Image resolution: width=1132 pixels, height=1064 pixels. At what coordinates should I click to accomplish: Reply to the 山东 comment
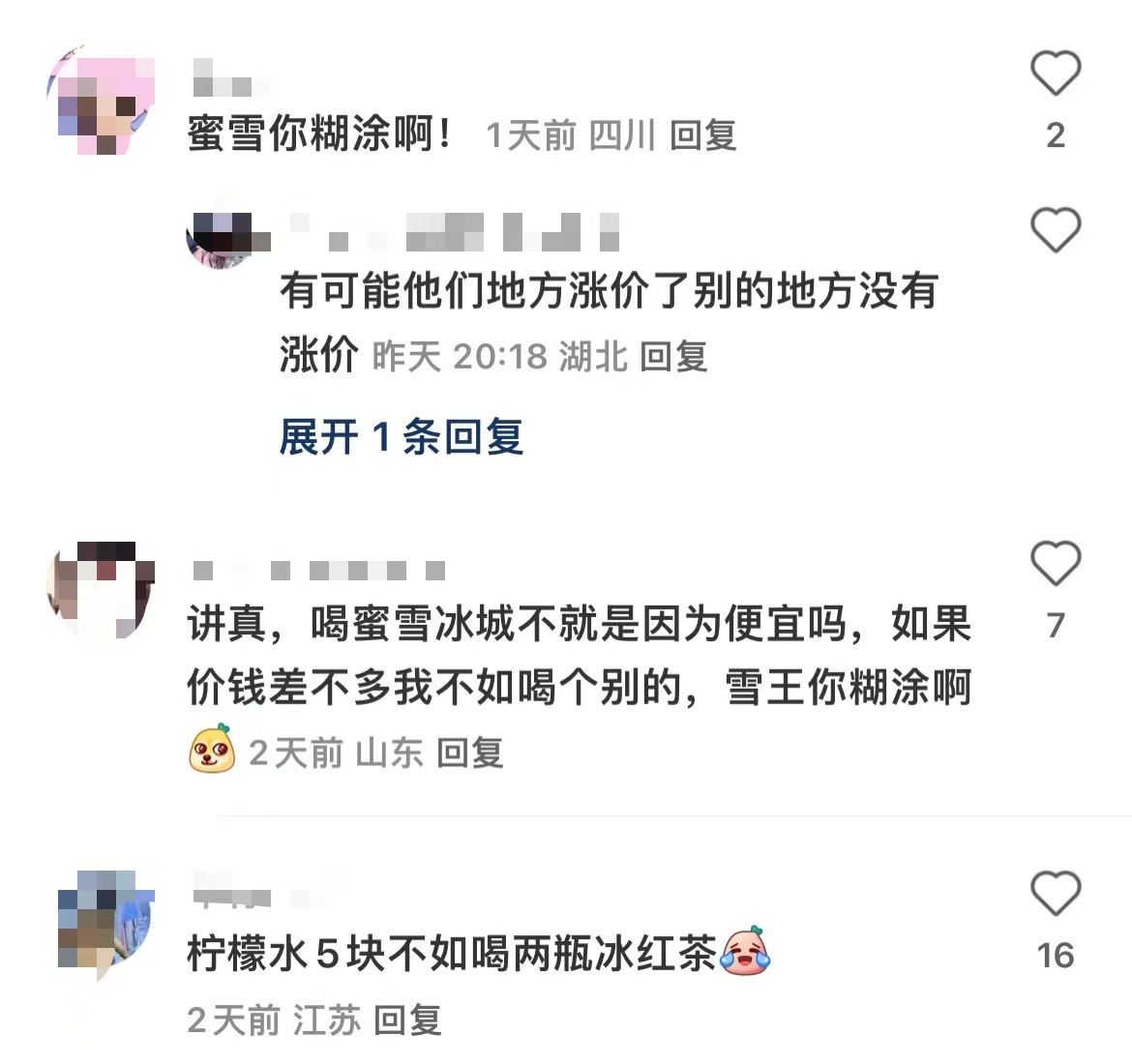[469, 752]
